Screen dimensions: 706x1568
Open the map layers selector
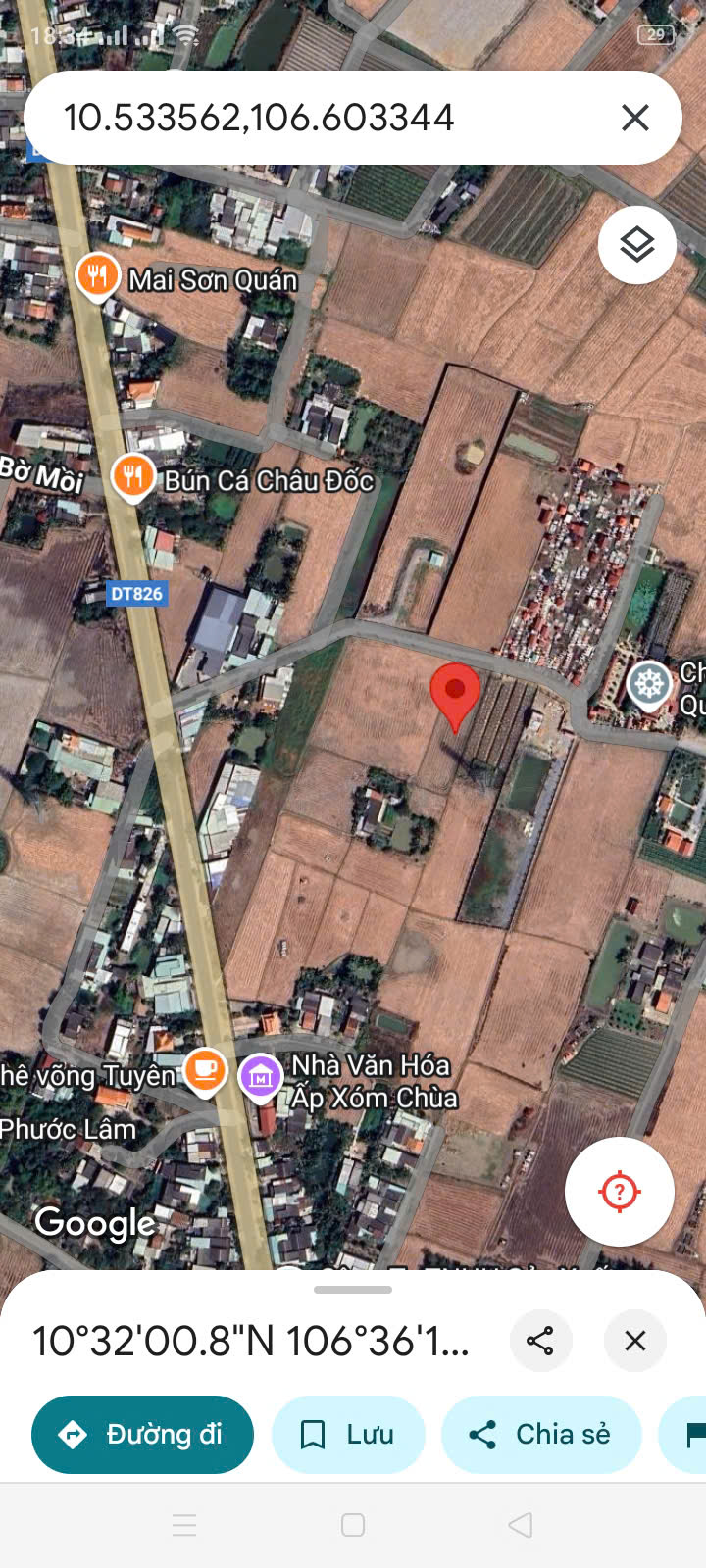point(637,245)
